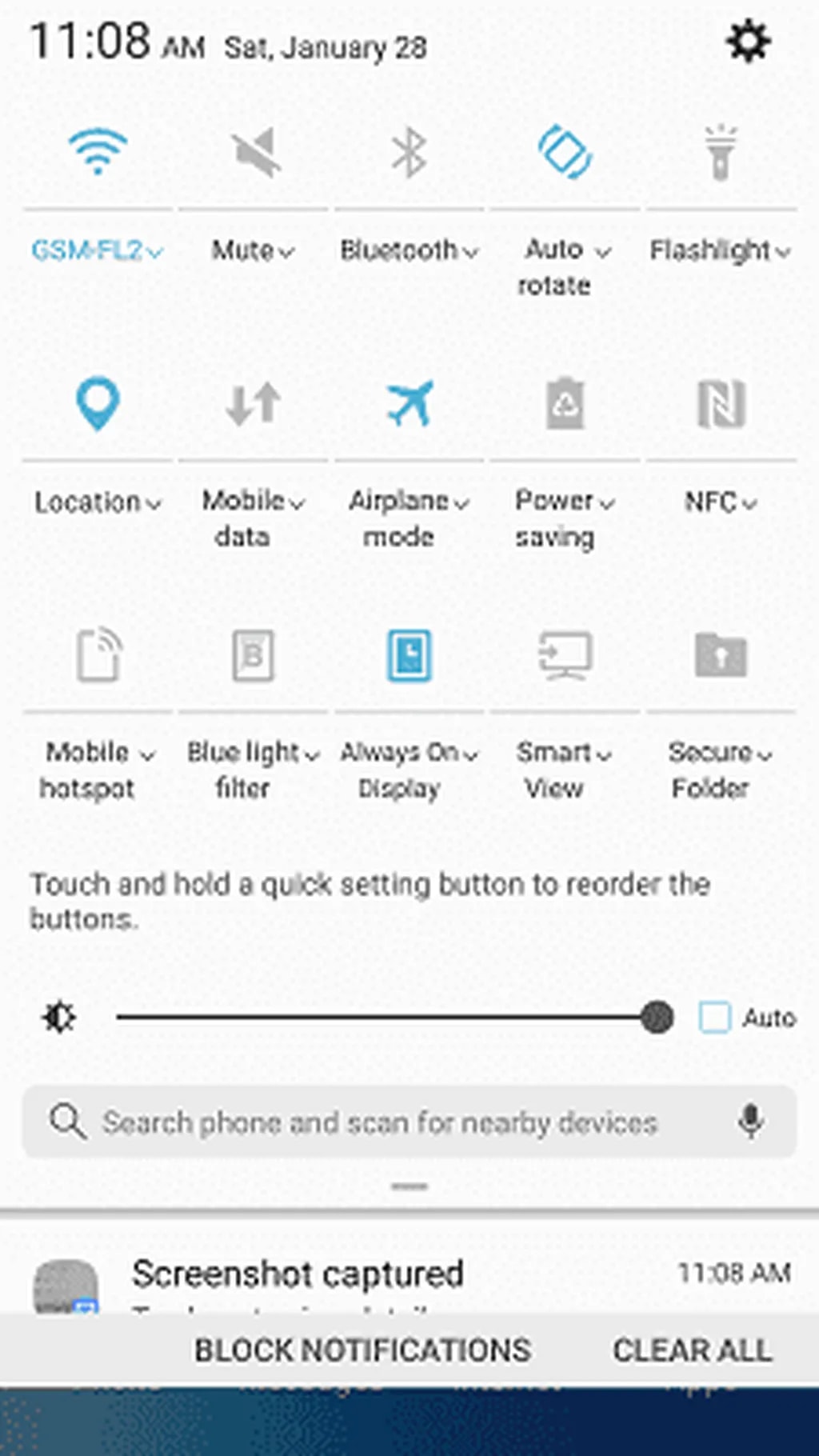The height and width of the screenshot is (1456, 819).
Task: Start Smart View screen mirroring
Action: click(x=565, y=656)
